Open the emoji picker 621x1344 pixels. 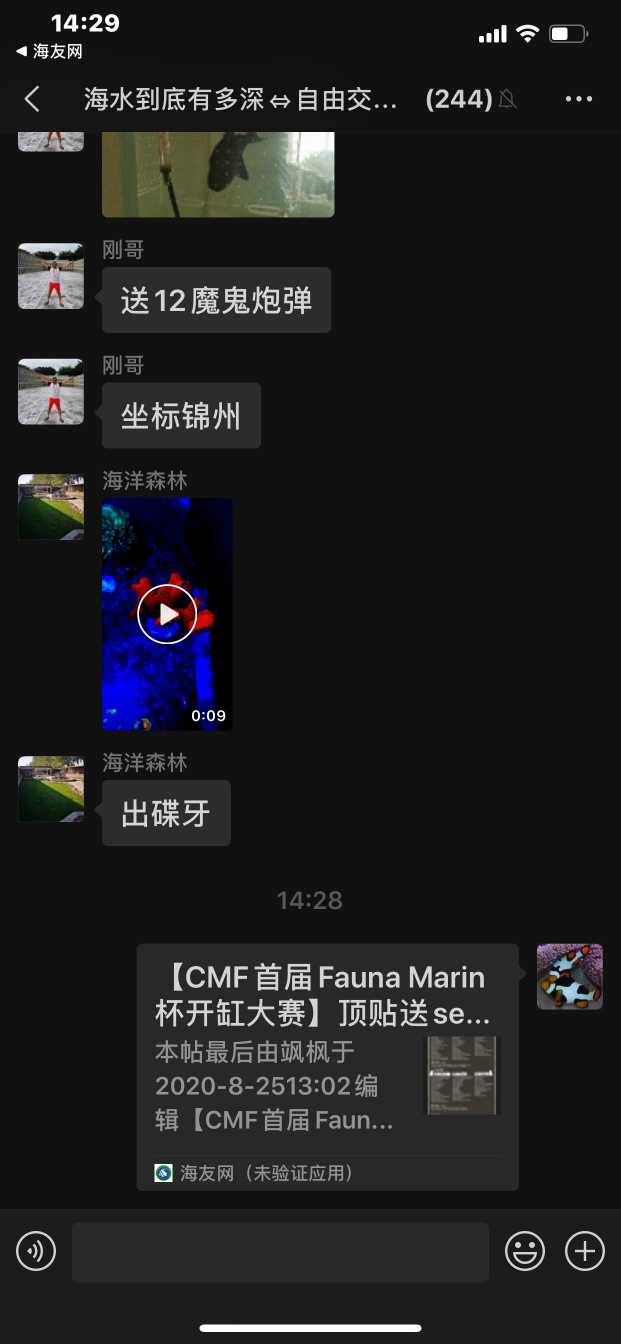pyautogui.click(x=525, y=1251)
